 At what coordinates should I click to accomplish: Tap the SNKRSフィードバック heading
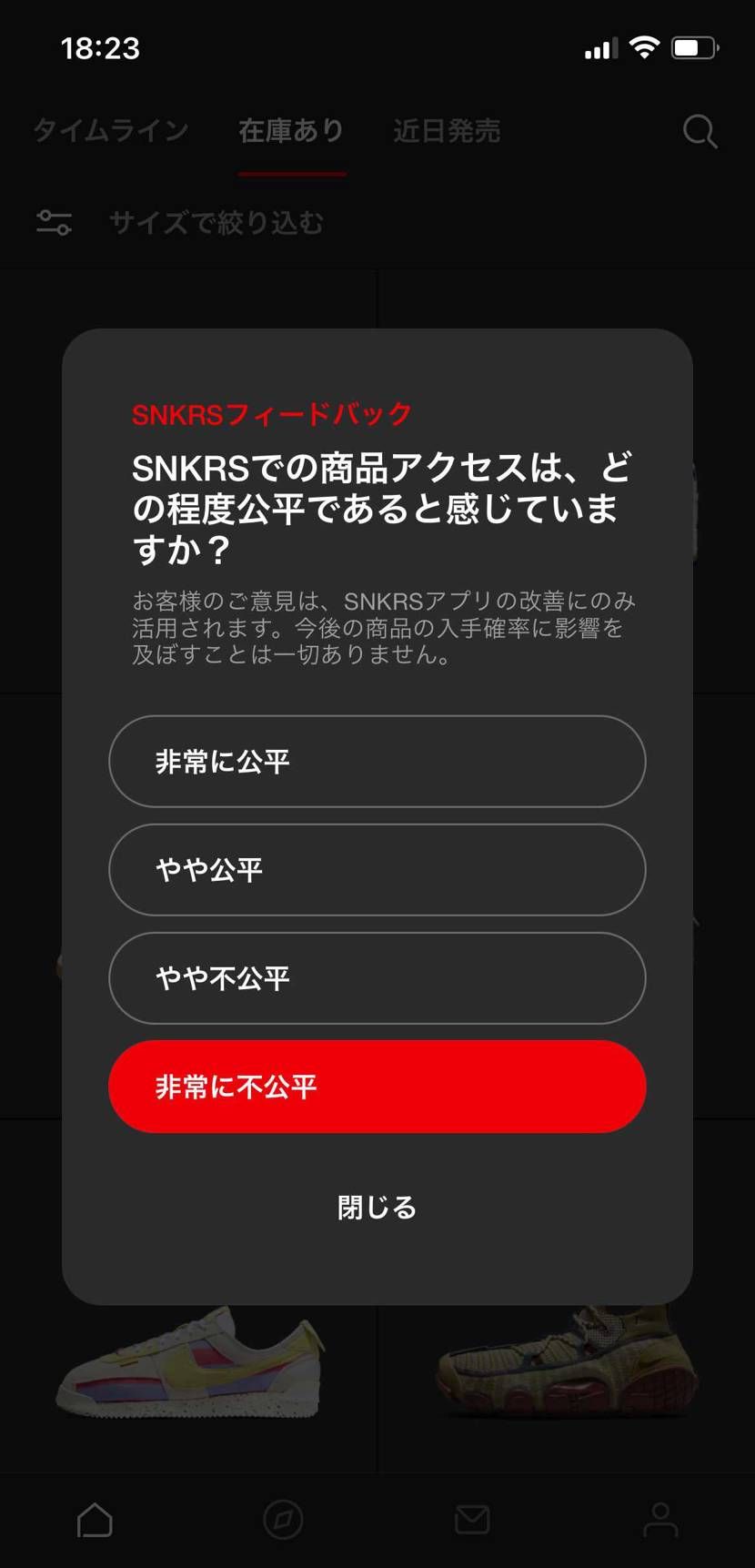[270, 414]
